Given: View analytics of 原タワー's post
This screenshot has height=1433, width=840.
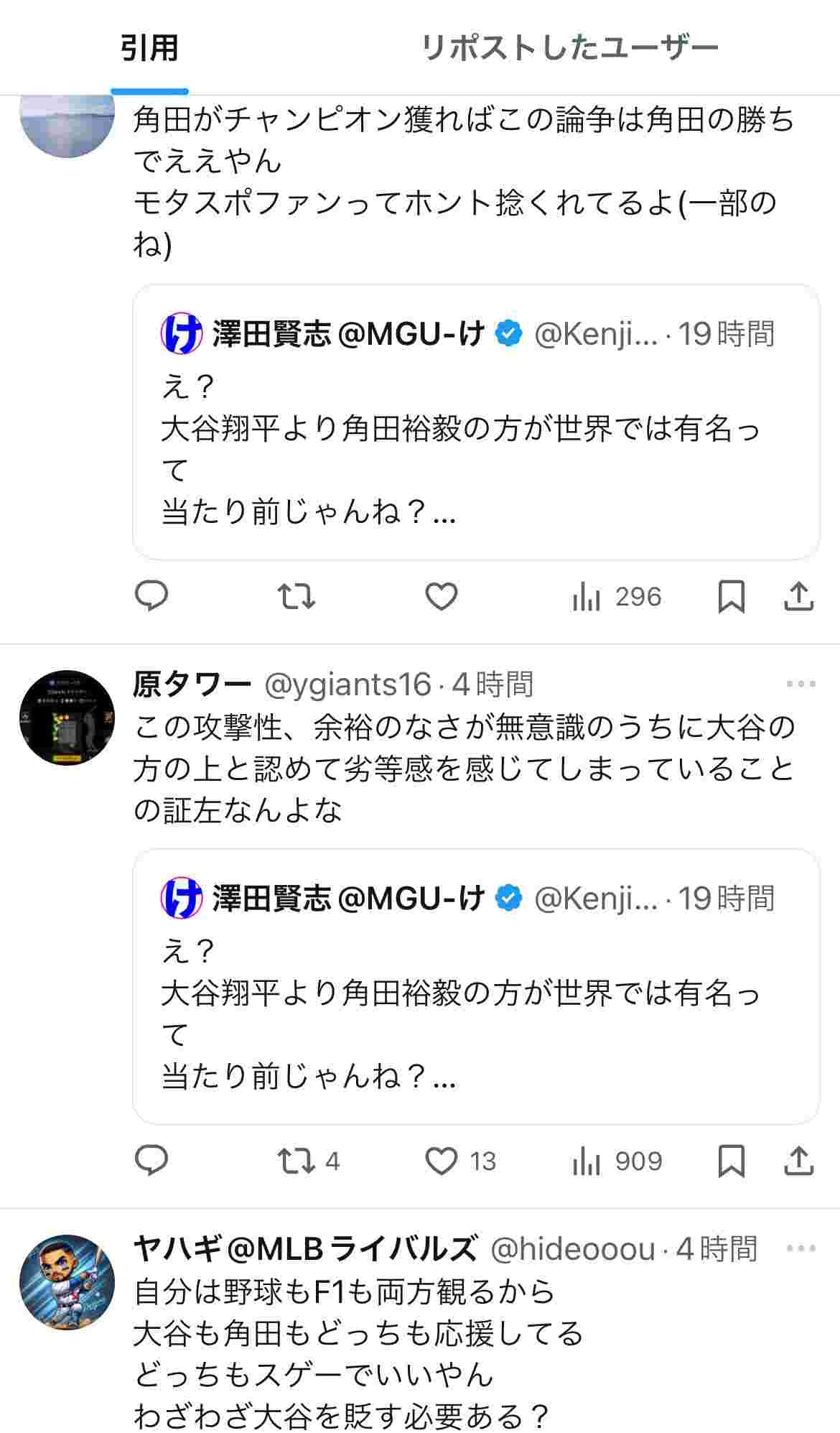Looking at the screenshot, I should 617,1161.
